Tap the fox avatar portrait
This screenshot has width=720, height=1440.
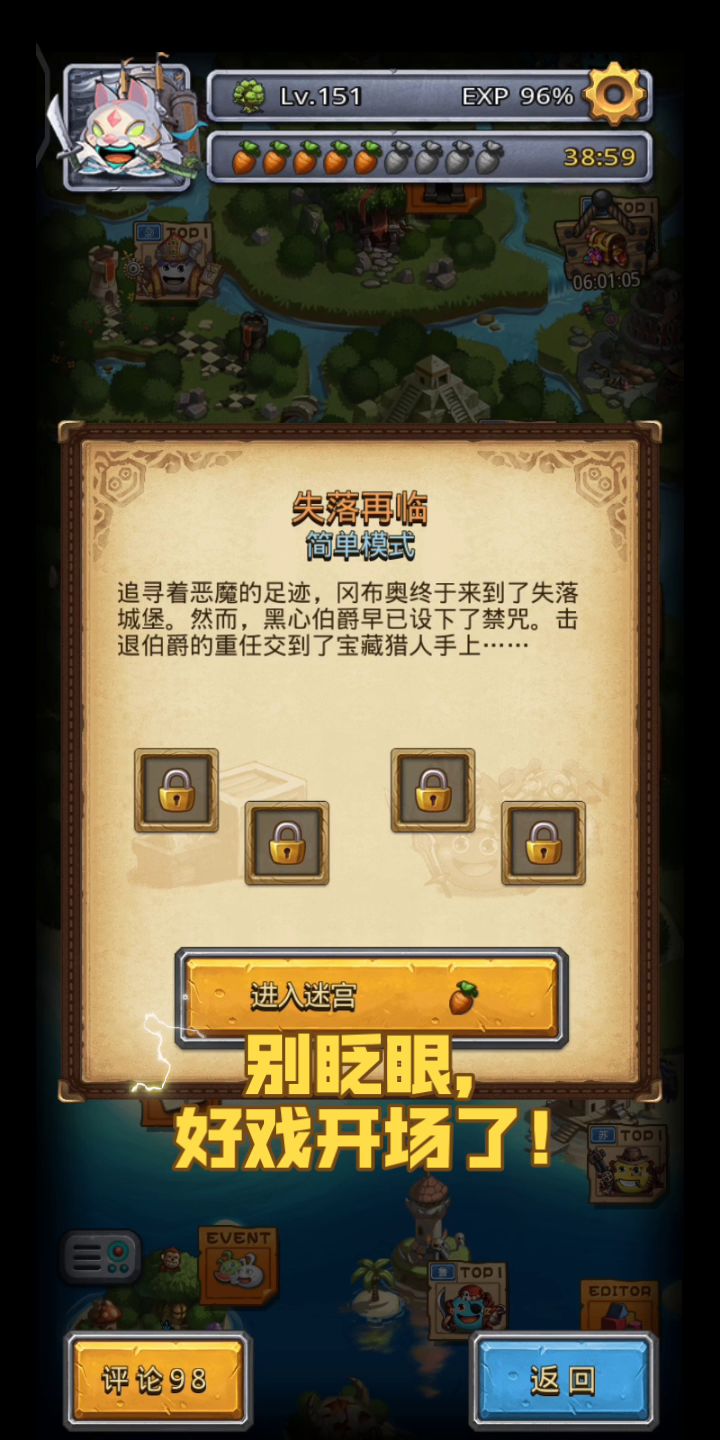point(127,127)
